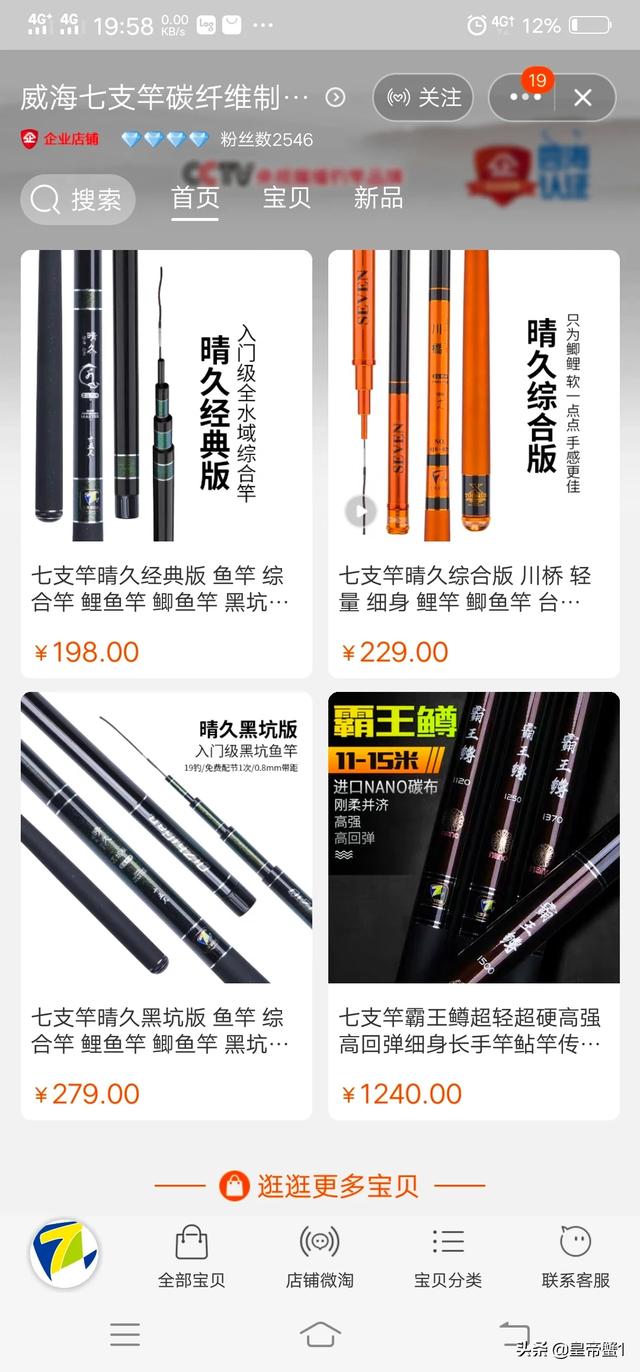Tap the system home button
This screenshot has height=1372, width=640.
(x=320, y=1333)
